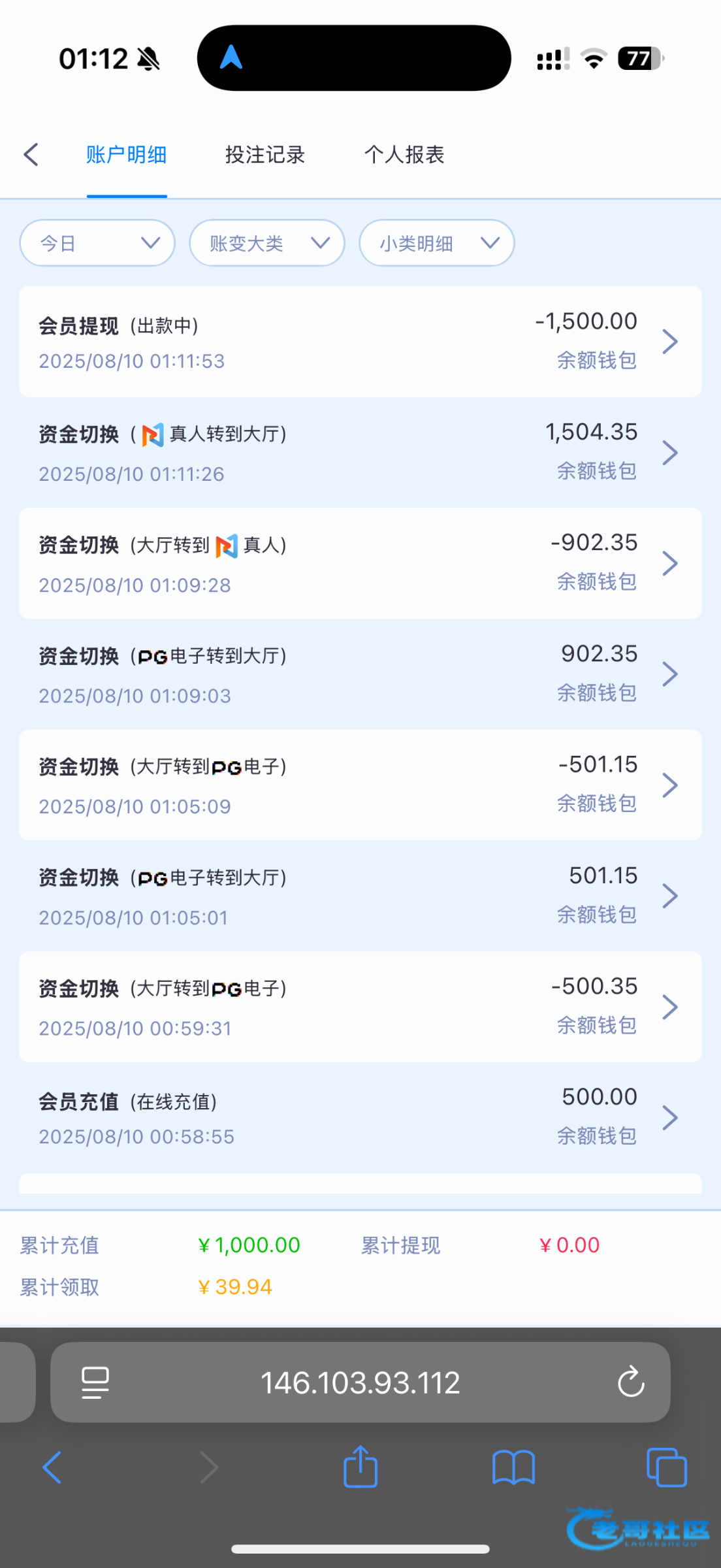This screenshot has width=721, height=1568.
Task: Open browser bookmarks
Action: [x=514, y=1468]
